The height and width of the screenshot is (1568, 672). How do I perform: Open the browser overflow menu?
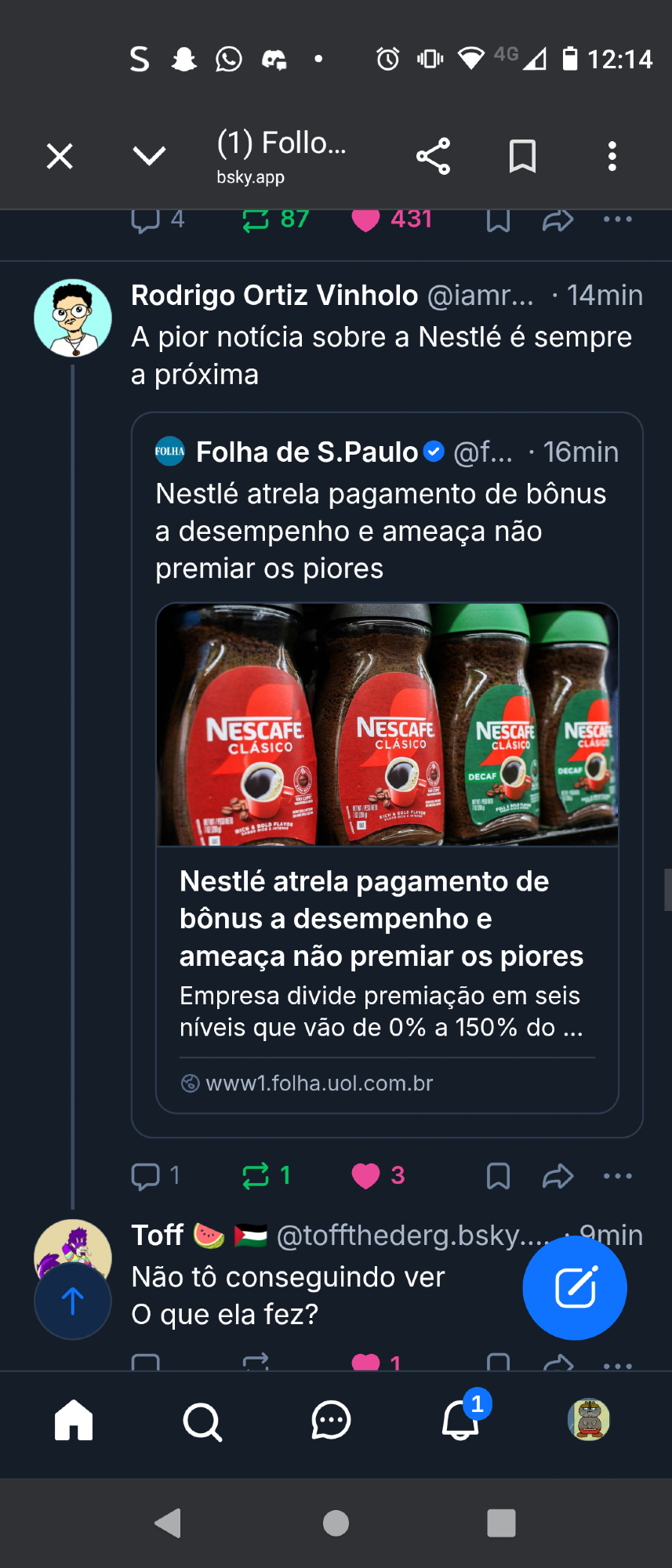pos(612,156)
